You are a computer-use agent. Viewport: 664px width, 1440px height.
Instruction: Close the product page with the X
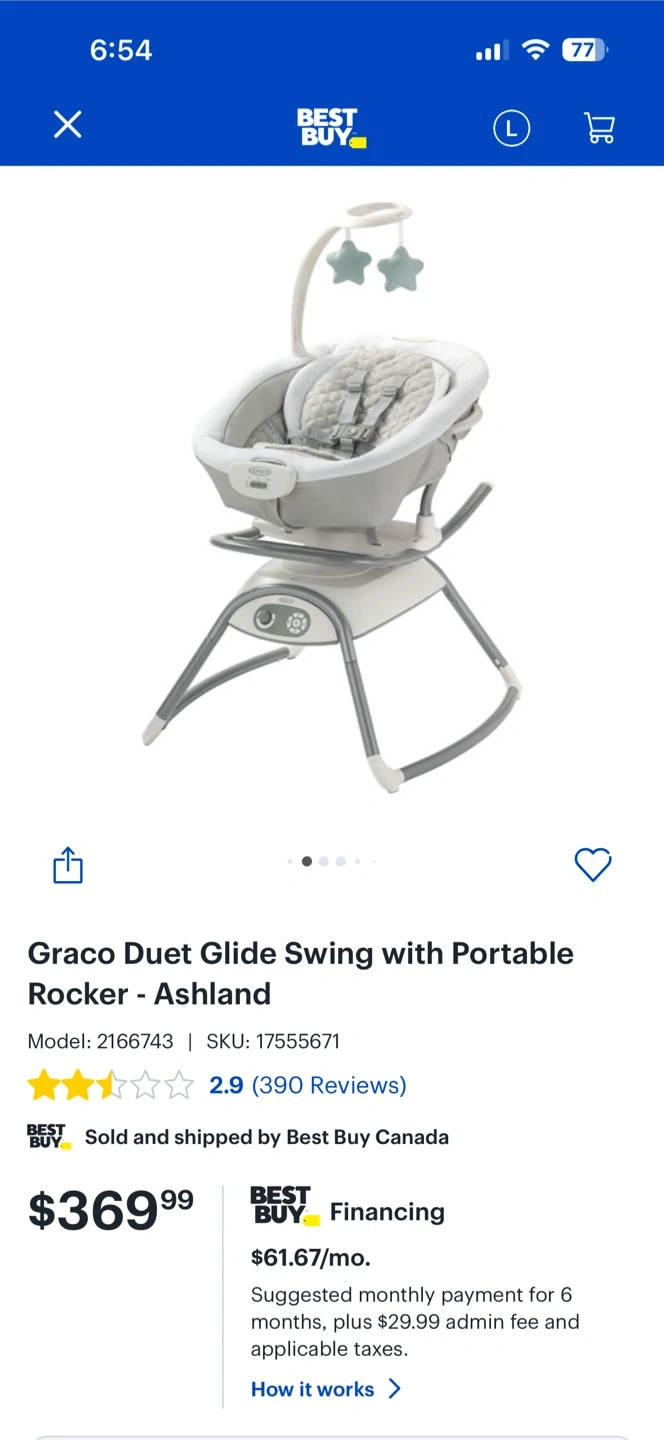point(67,125)
